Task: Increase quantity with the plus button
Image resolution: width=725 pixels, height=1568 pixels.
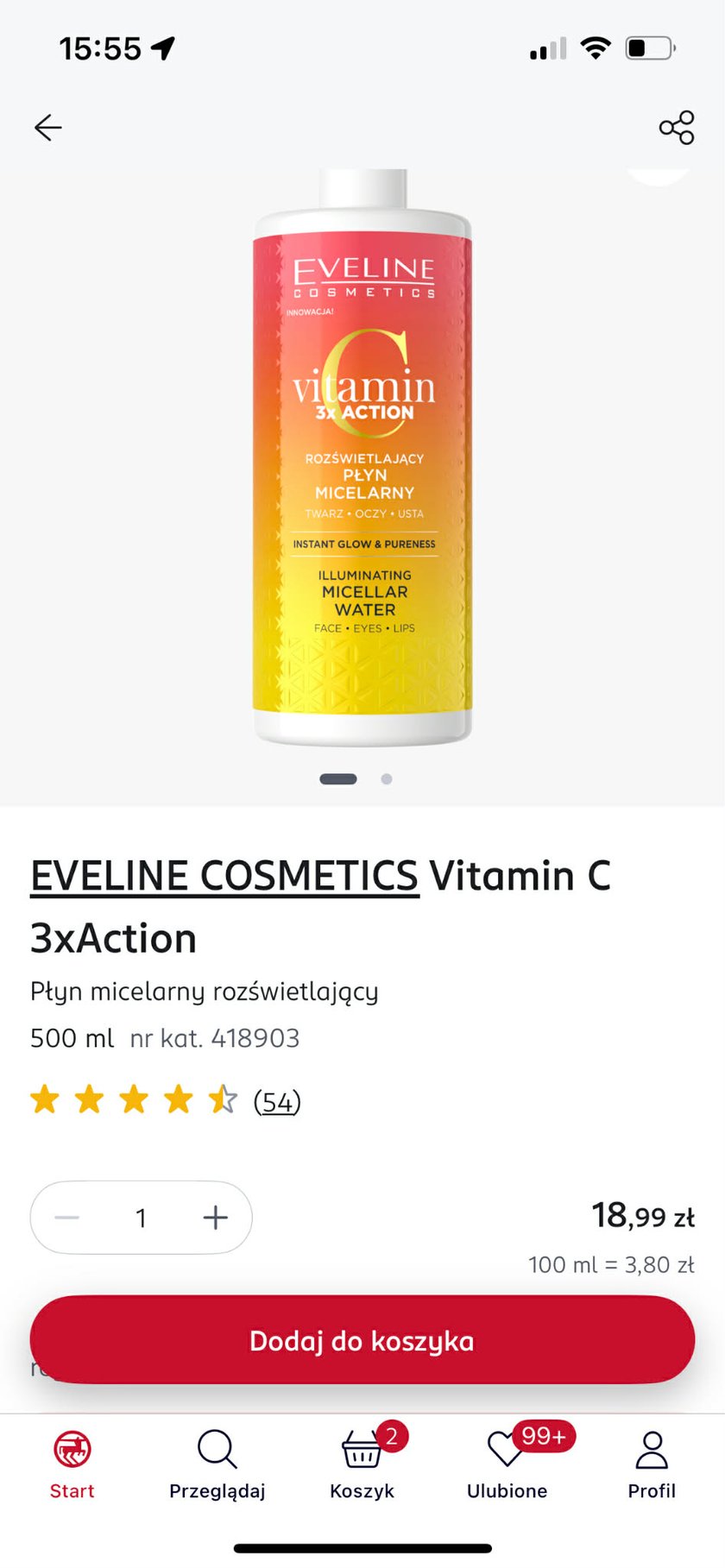Action: [x=216, y=1218]
